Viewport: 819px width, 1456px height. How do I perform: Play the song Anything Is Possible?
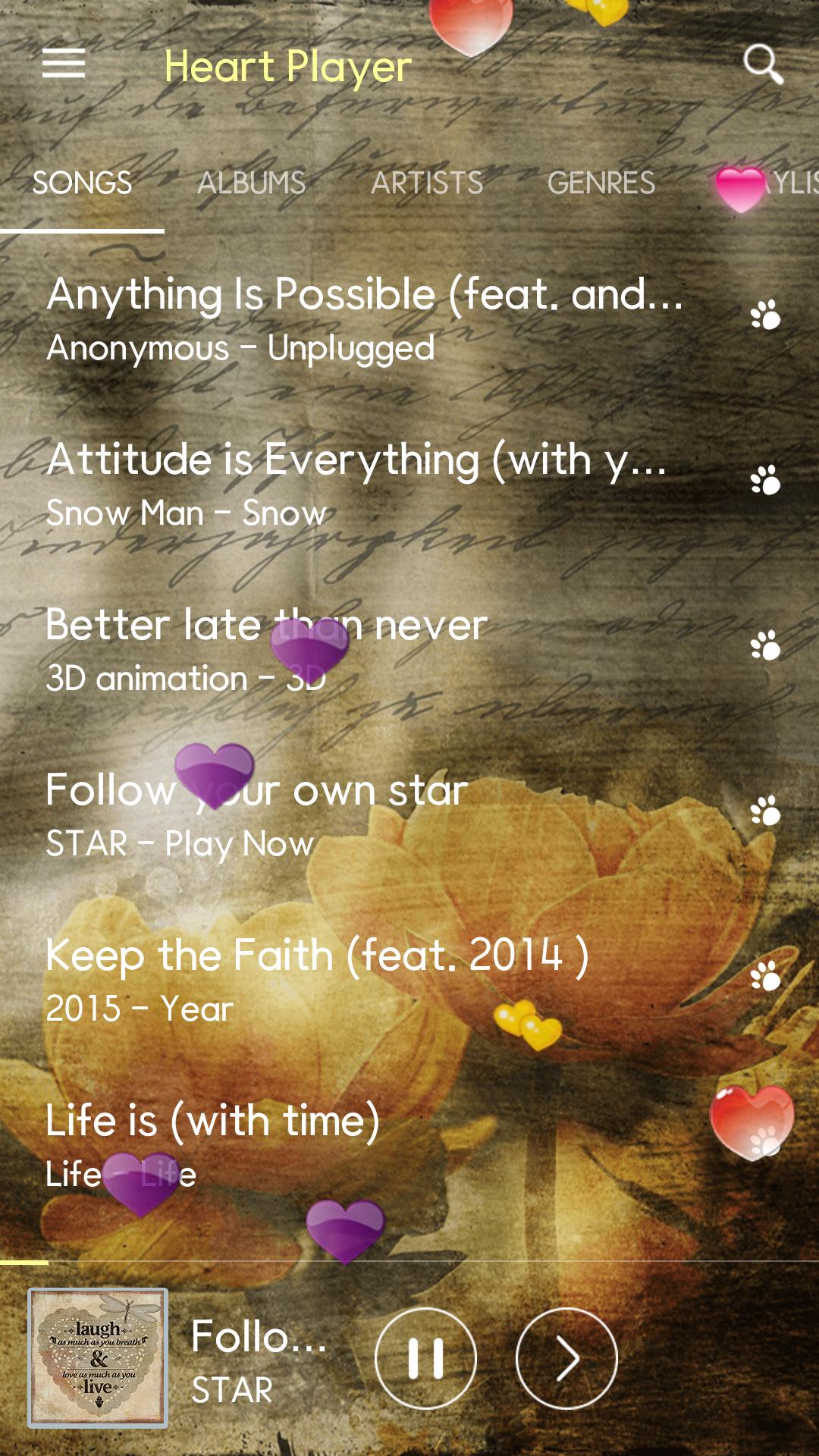coord(364,320)
